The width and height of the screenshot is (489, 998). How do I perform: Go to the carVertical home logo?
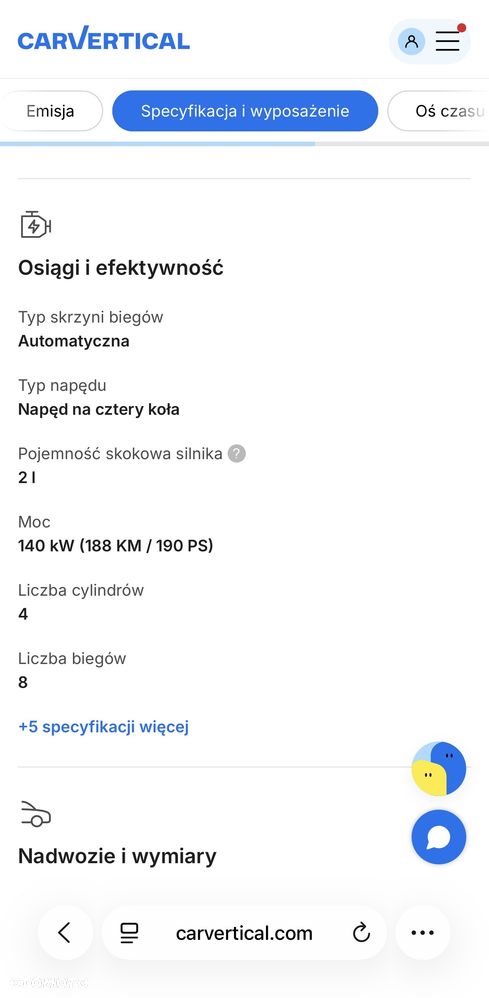[104, 40]
